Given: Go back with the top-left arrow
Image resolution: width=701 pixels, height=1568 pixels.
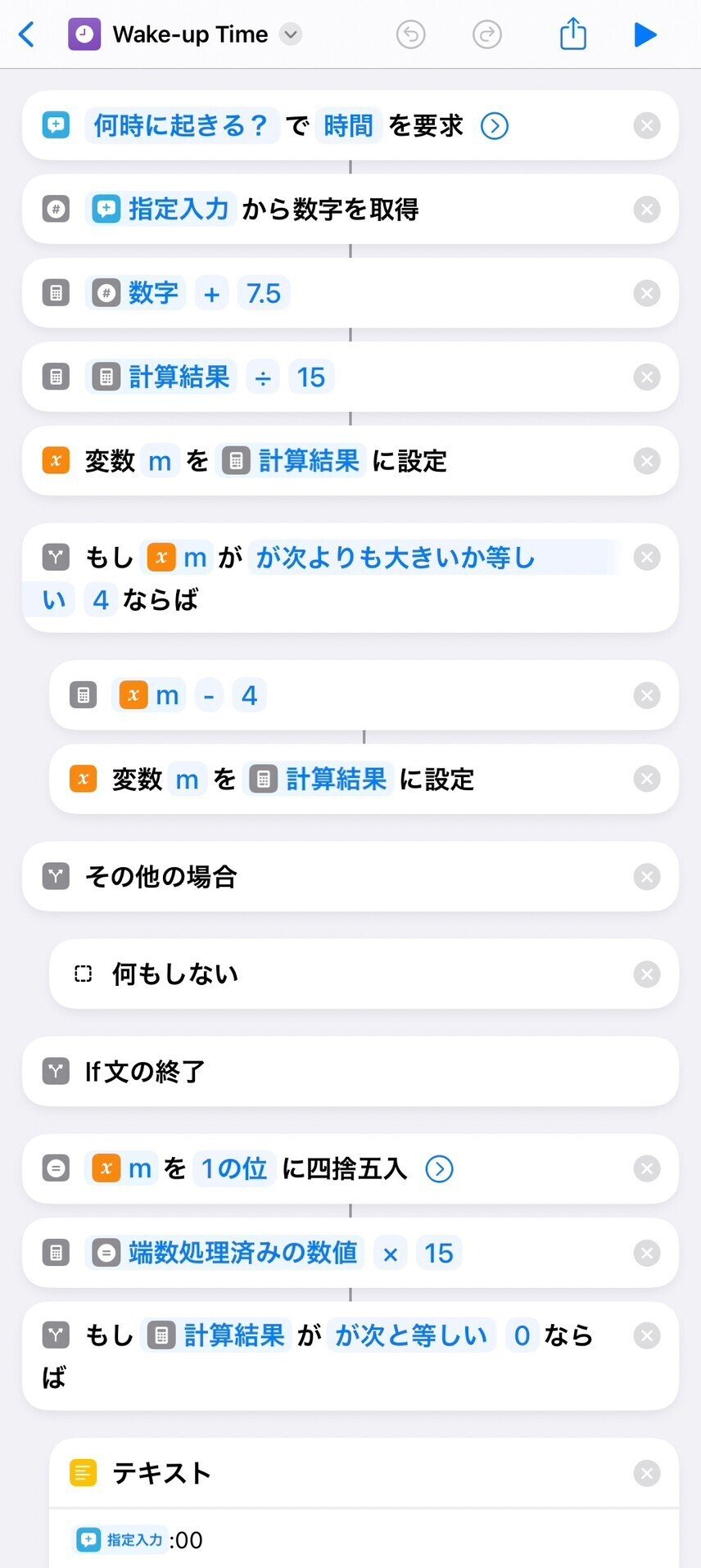Looking at the screenshot, I should click(27, 35).
